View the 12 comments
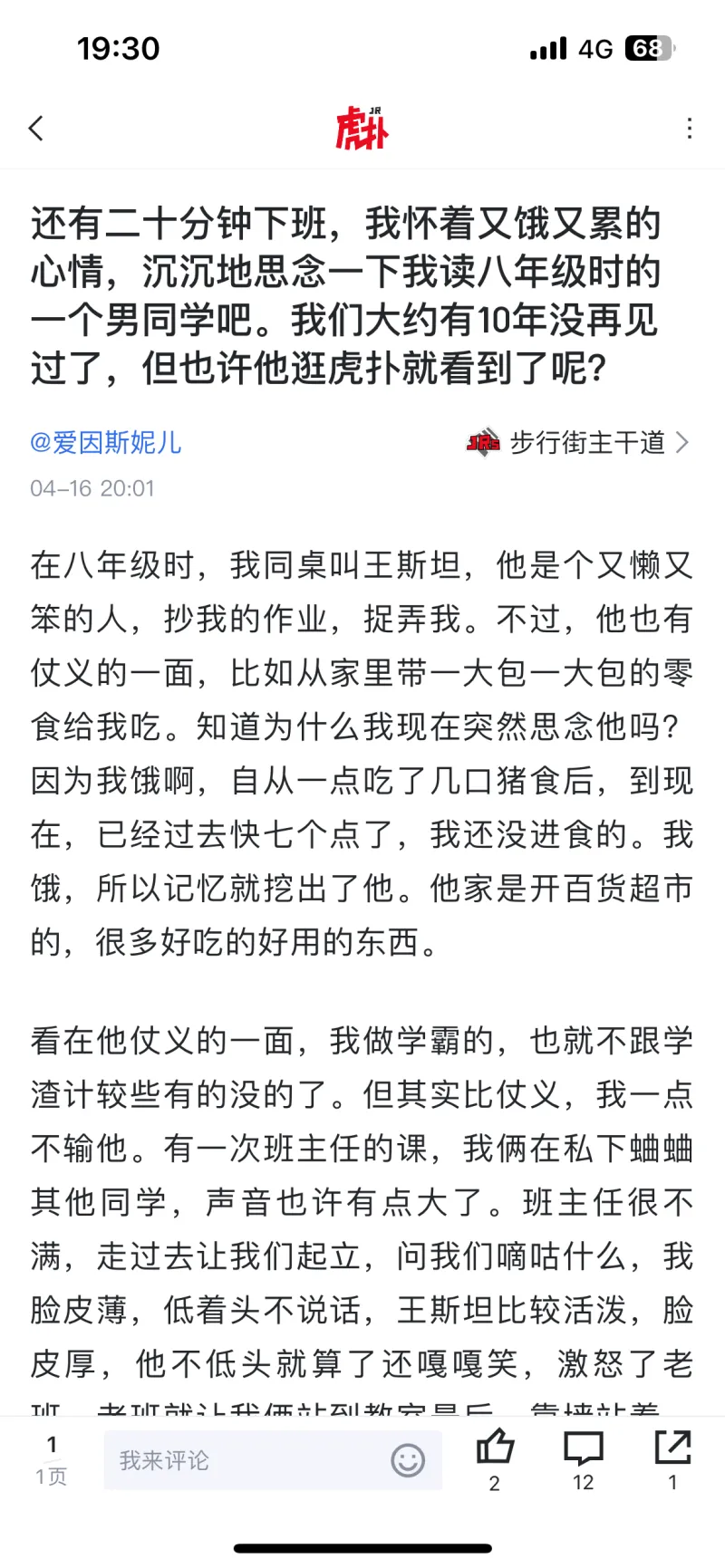Image resolution: width=725 pixels, height=1568 pixels. pyautogui.click(x=584, y=1458)
